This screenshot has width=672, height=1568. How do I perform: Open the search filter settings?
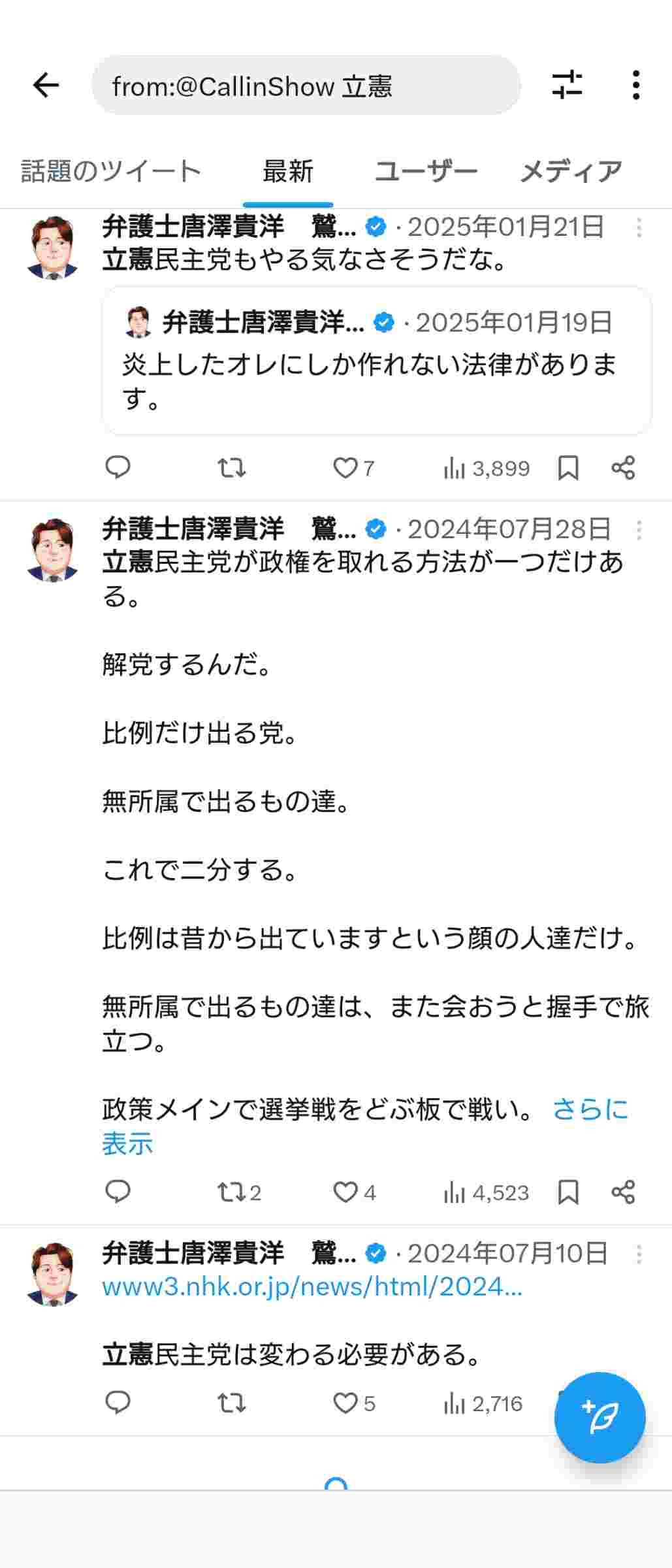[566, 85]
